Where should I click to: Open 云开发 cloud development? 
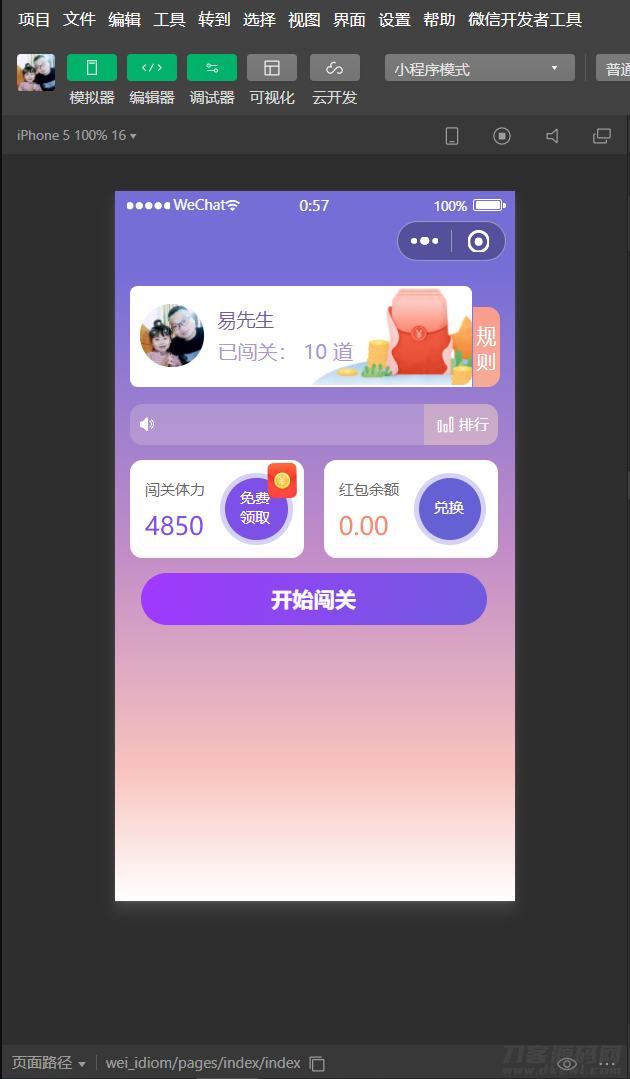(x=334, y=68)
